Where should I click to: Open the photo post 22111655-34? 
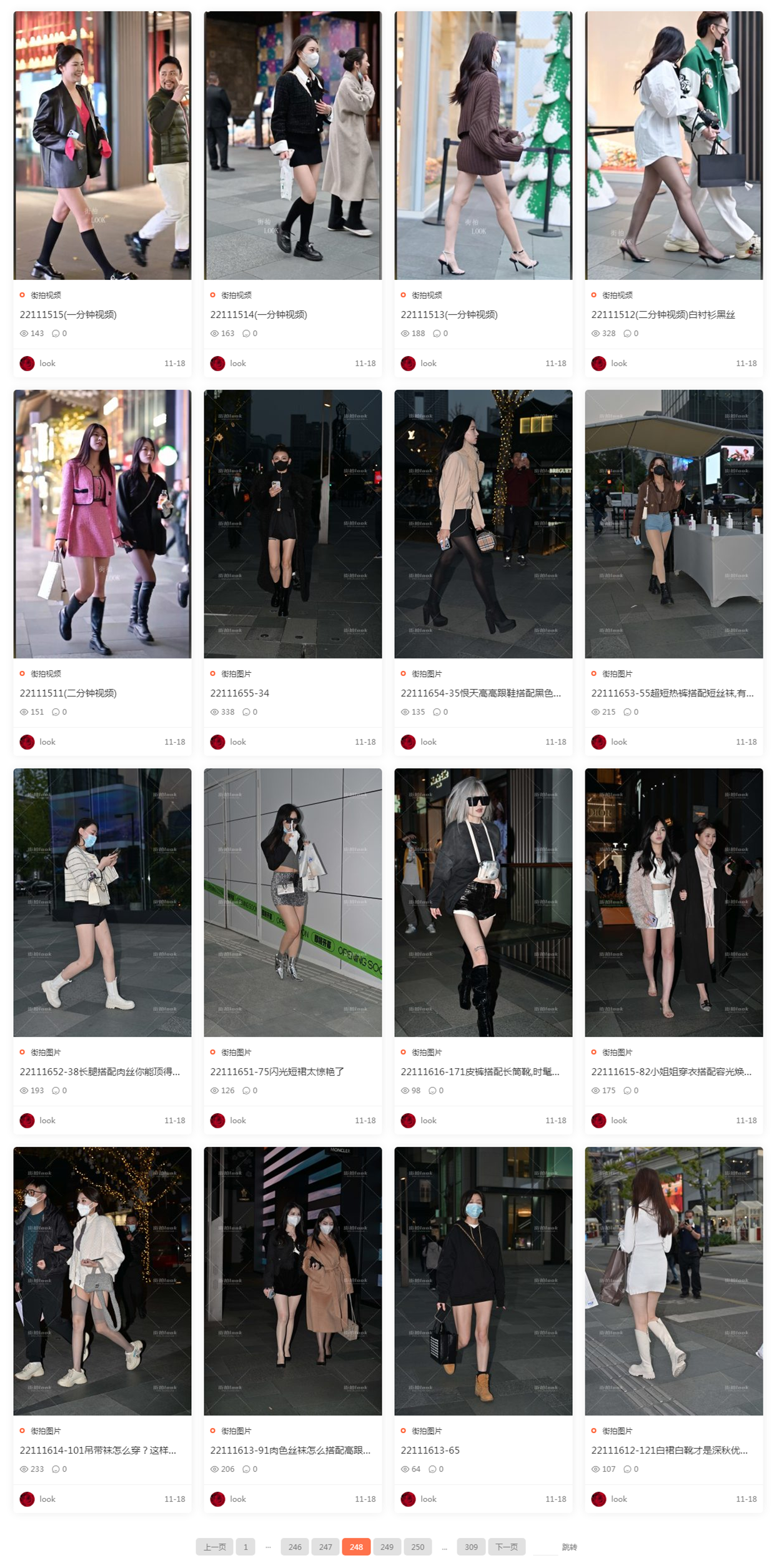click(x=240, y=693)
